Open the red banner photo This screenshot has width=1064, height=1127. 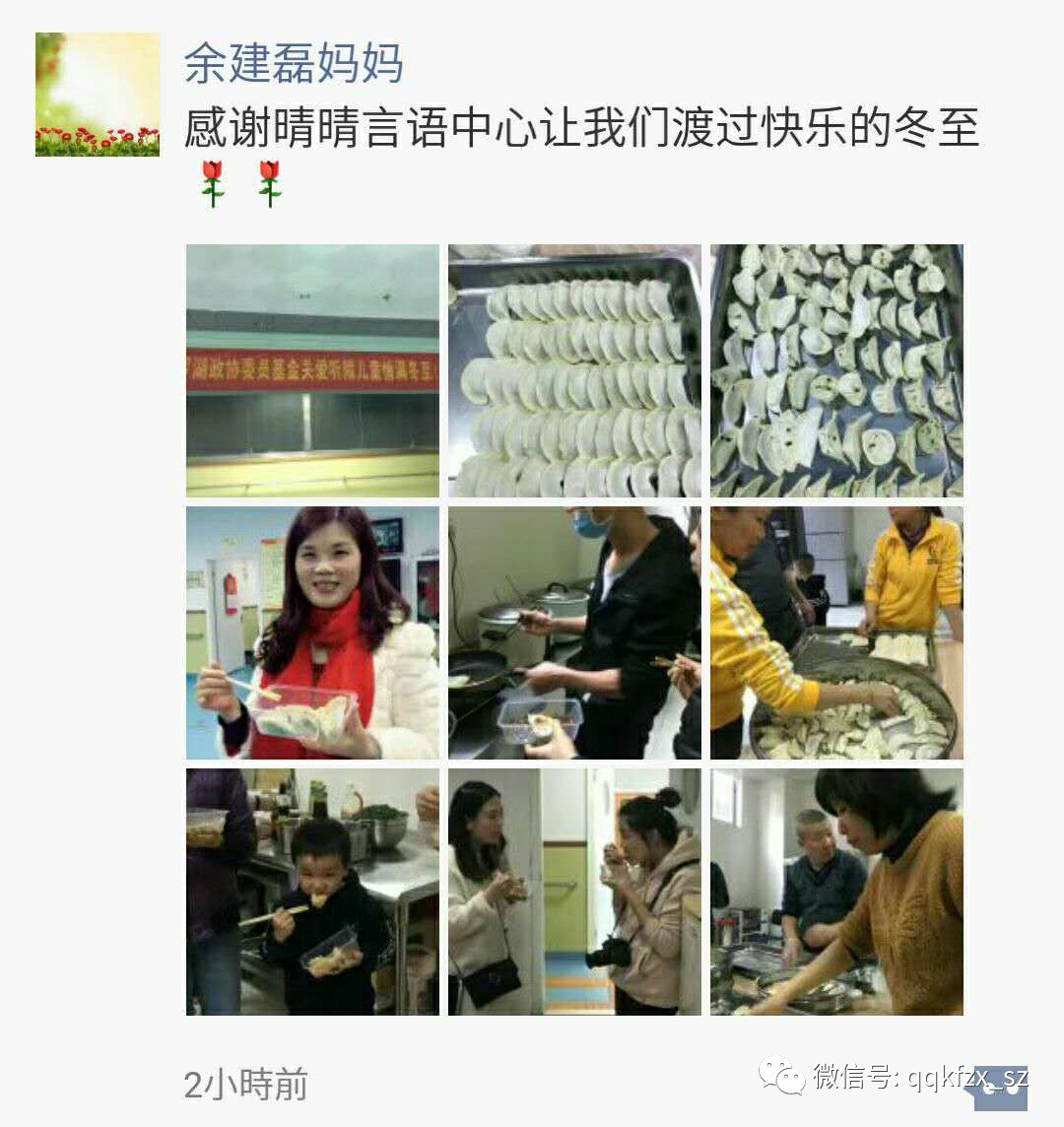312,370
